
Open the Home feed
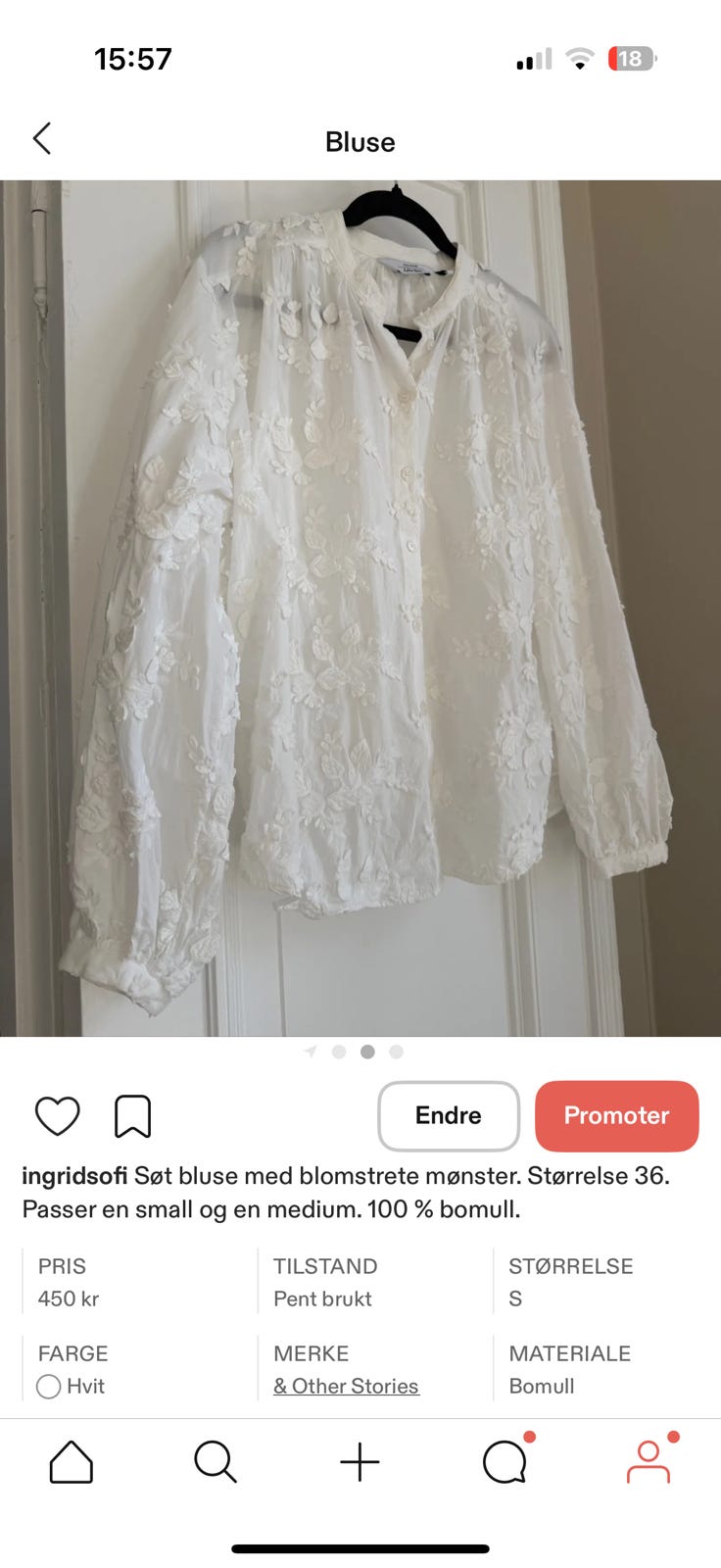[x=70, y=1461]
